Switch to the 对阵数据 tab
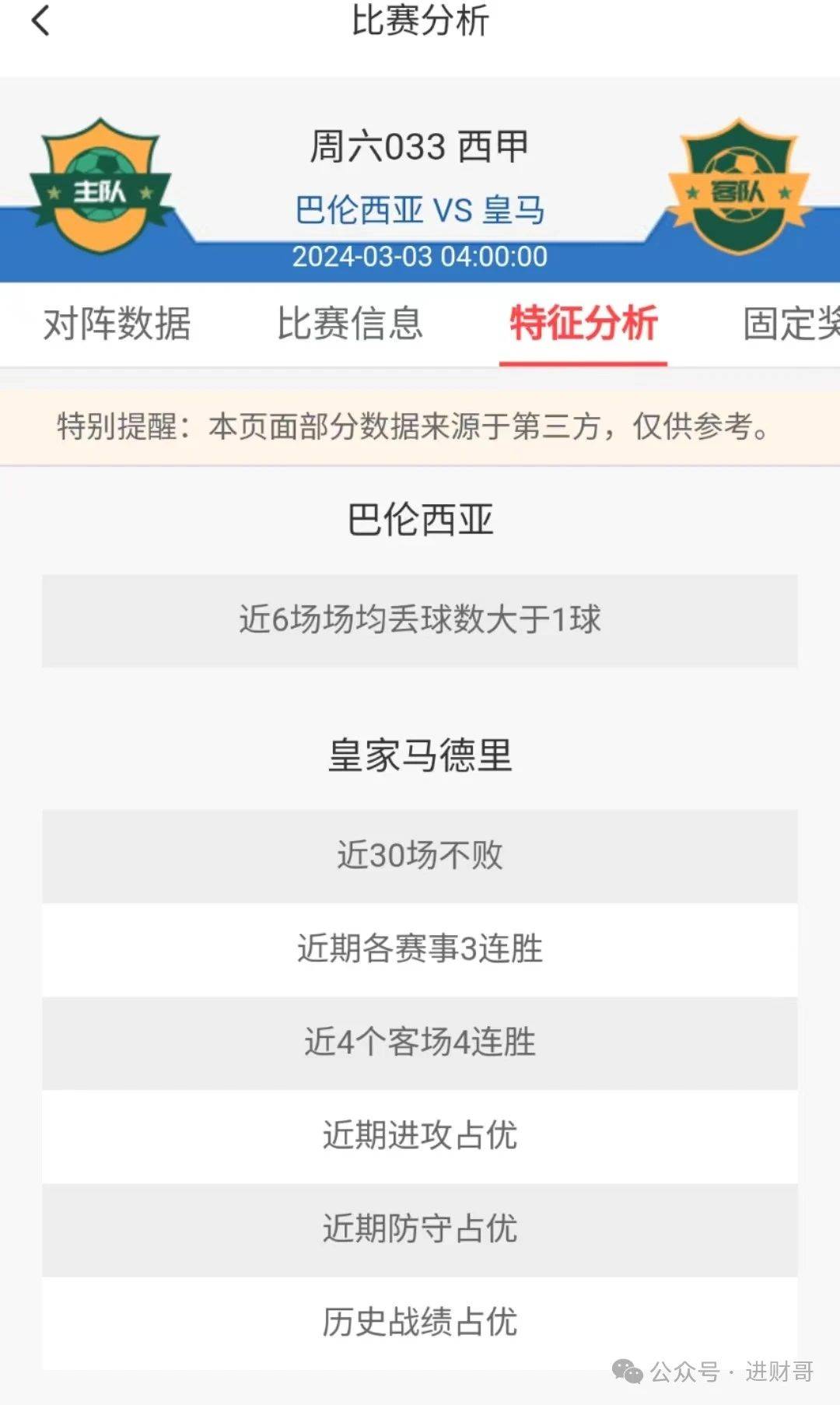This screenshot has height=1405, width=840. [x=118, y=325]
